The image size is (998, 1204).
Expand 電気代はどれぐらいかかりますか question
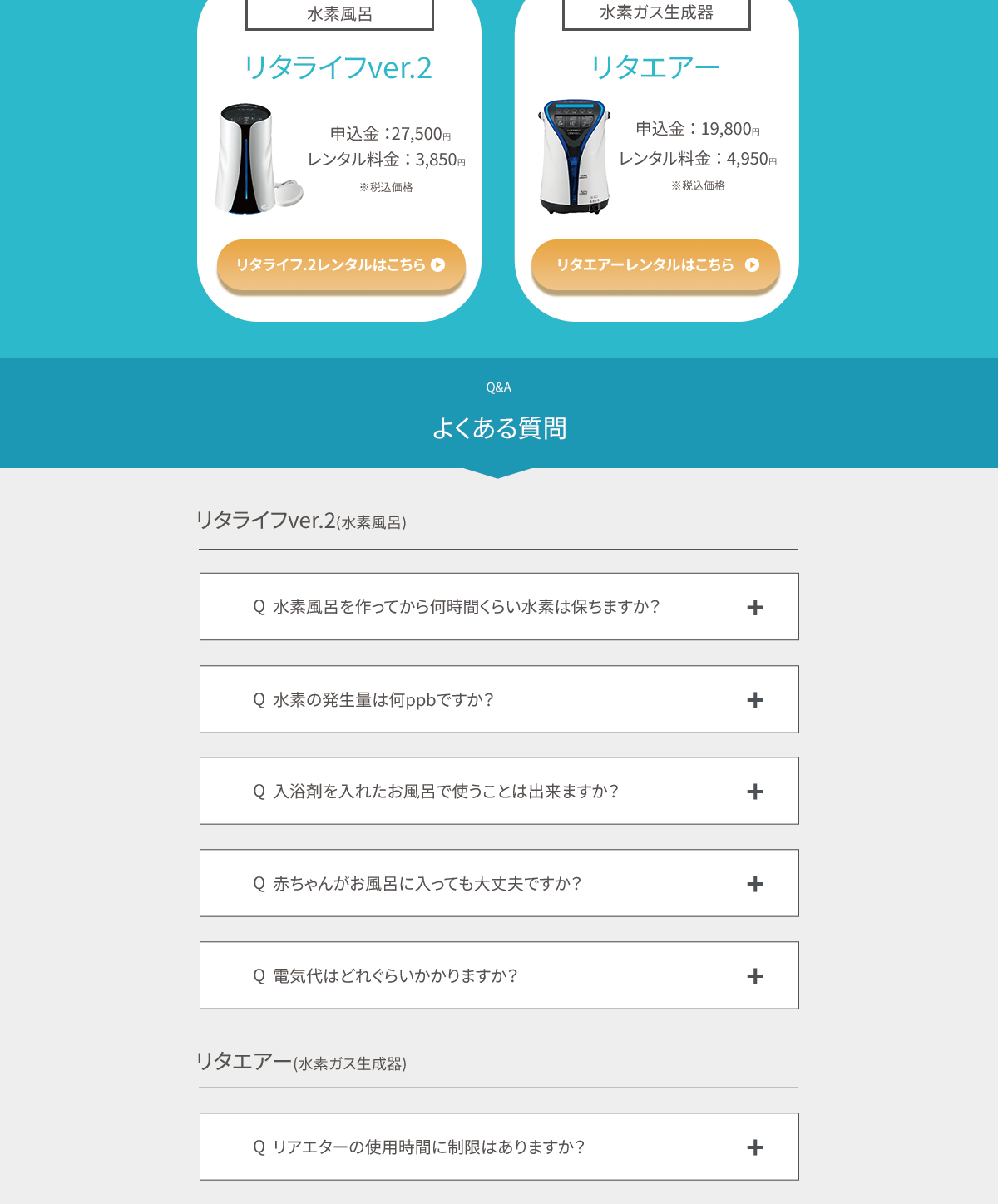coord(499,975)
